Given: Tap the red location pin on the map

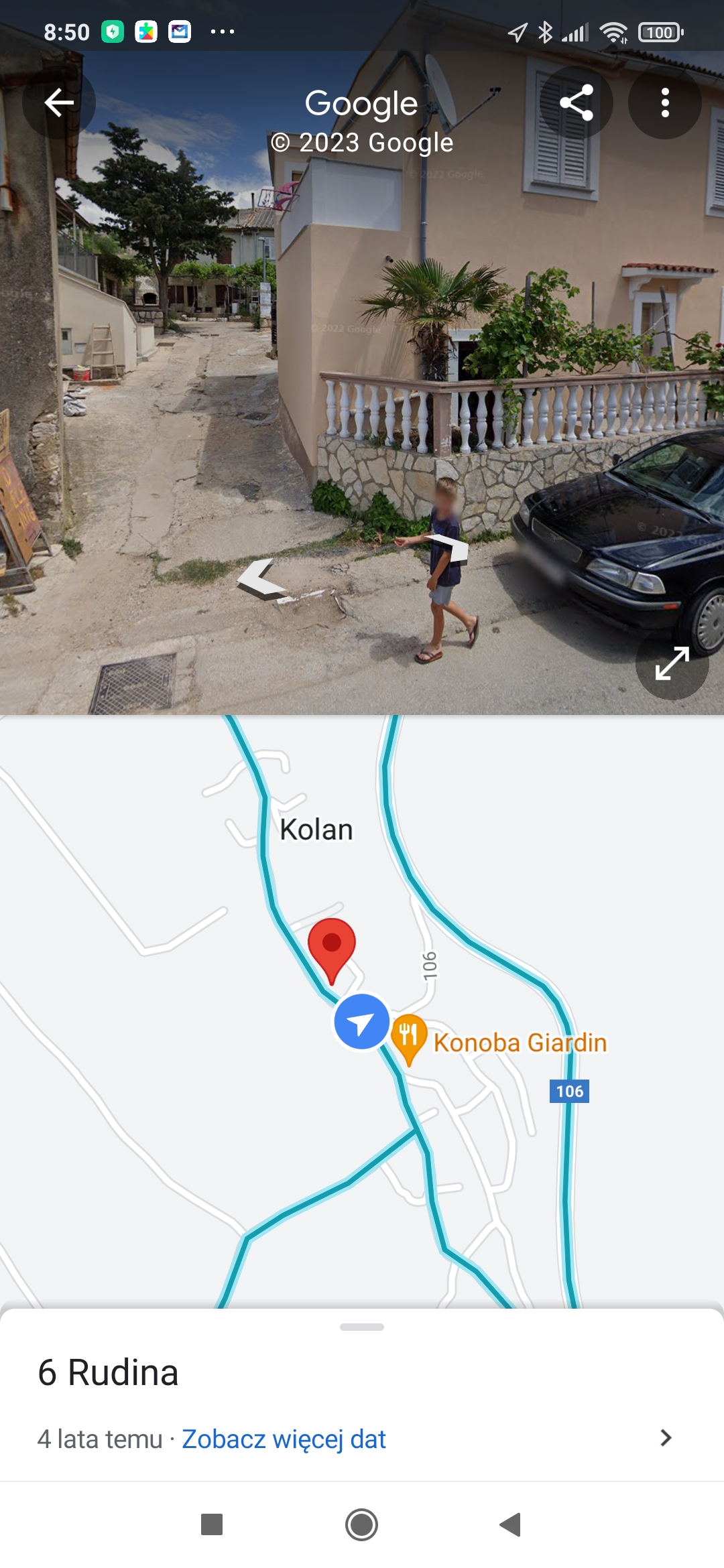Looking at the screenshot, I should pos(332,946).
